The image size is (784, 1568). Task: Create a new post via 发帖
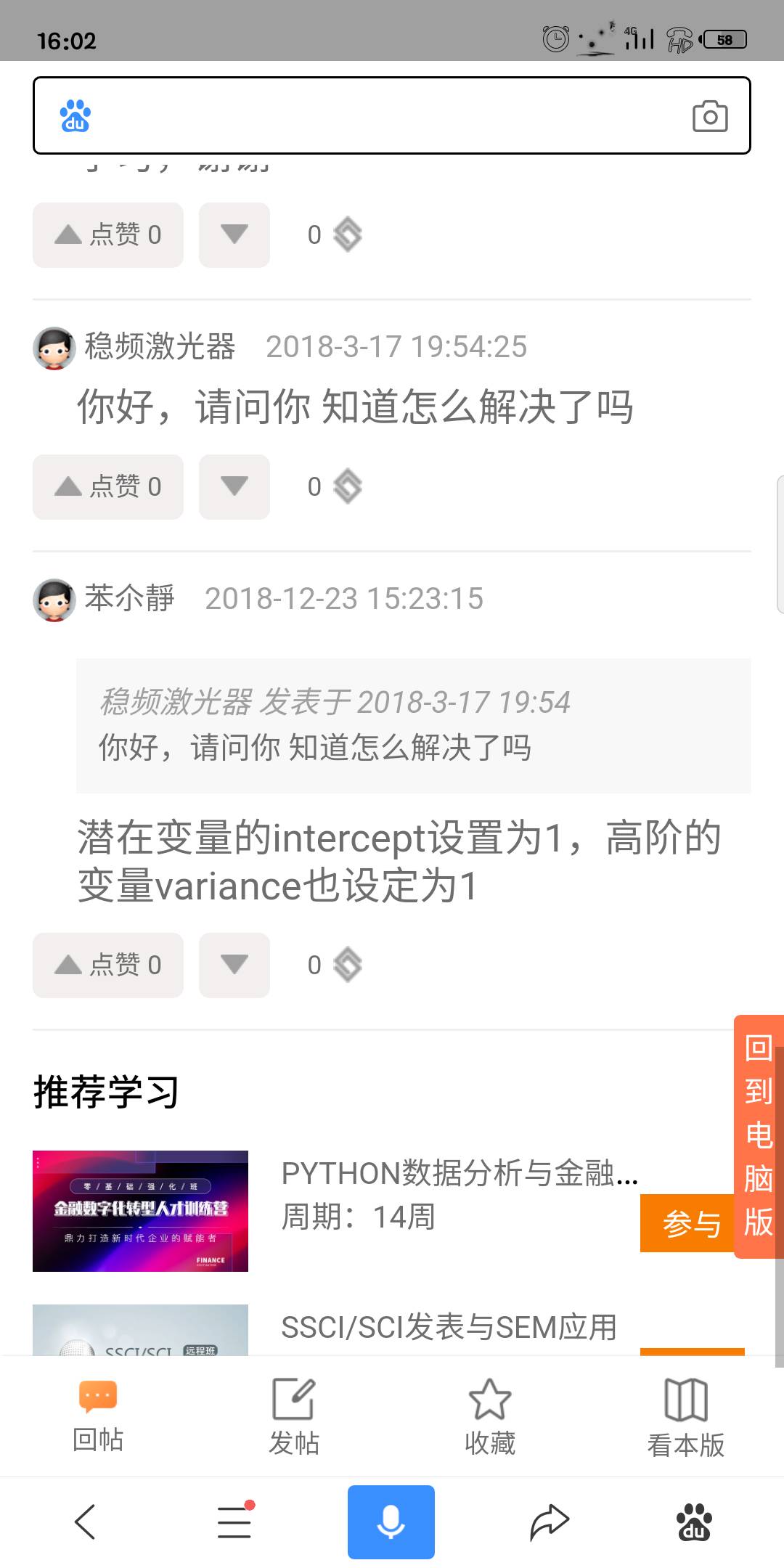click(x=294, y=1416)
